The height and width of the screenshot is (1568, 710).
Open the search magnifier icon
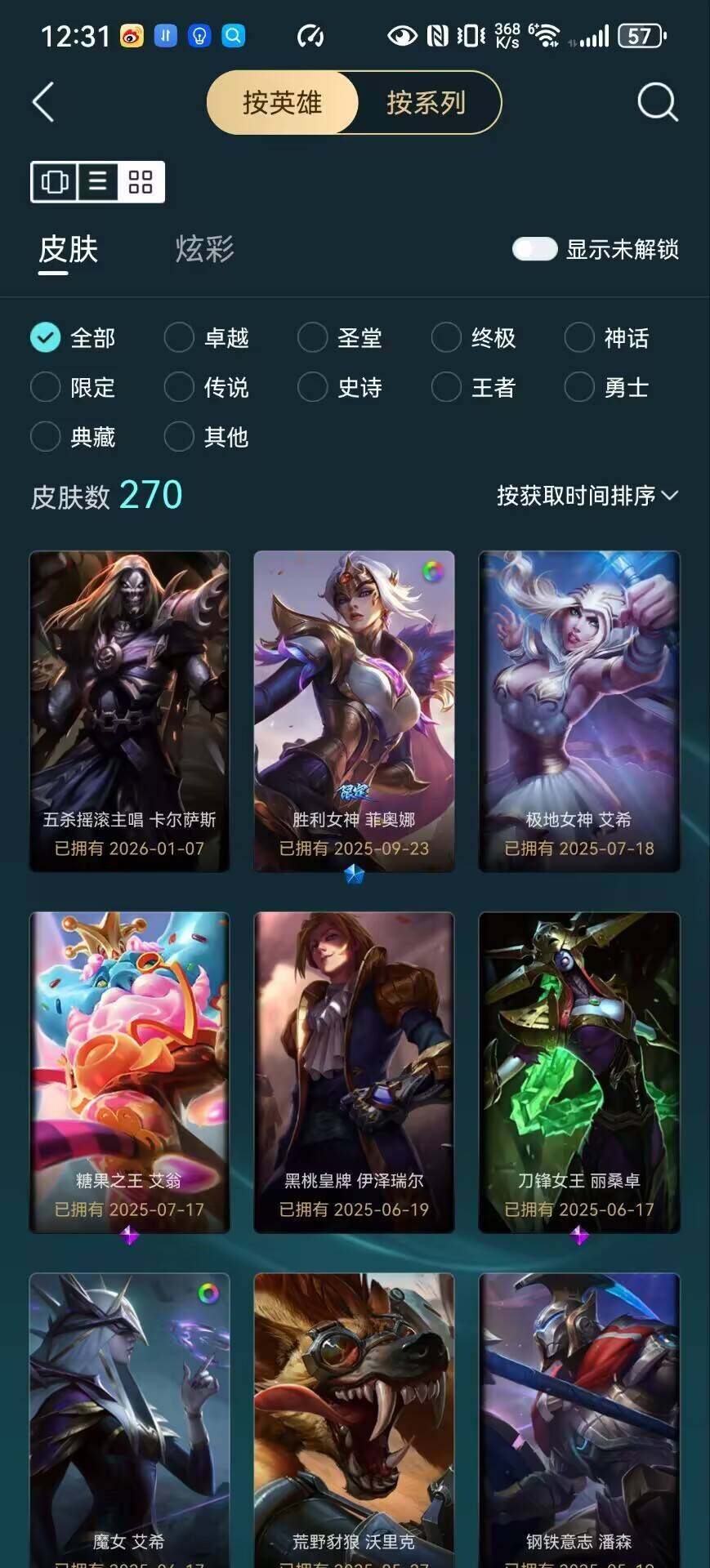click(x=657, y=102)
